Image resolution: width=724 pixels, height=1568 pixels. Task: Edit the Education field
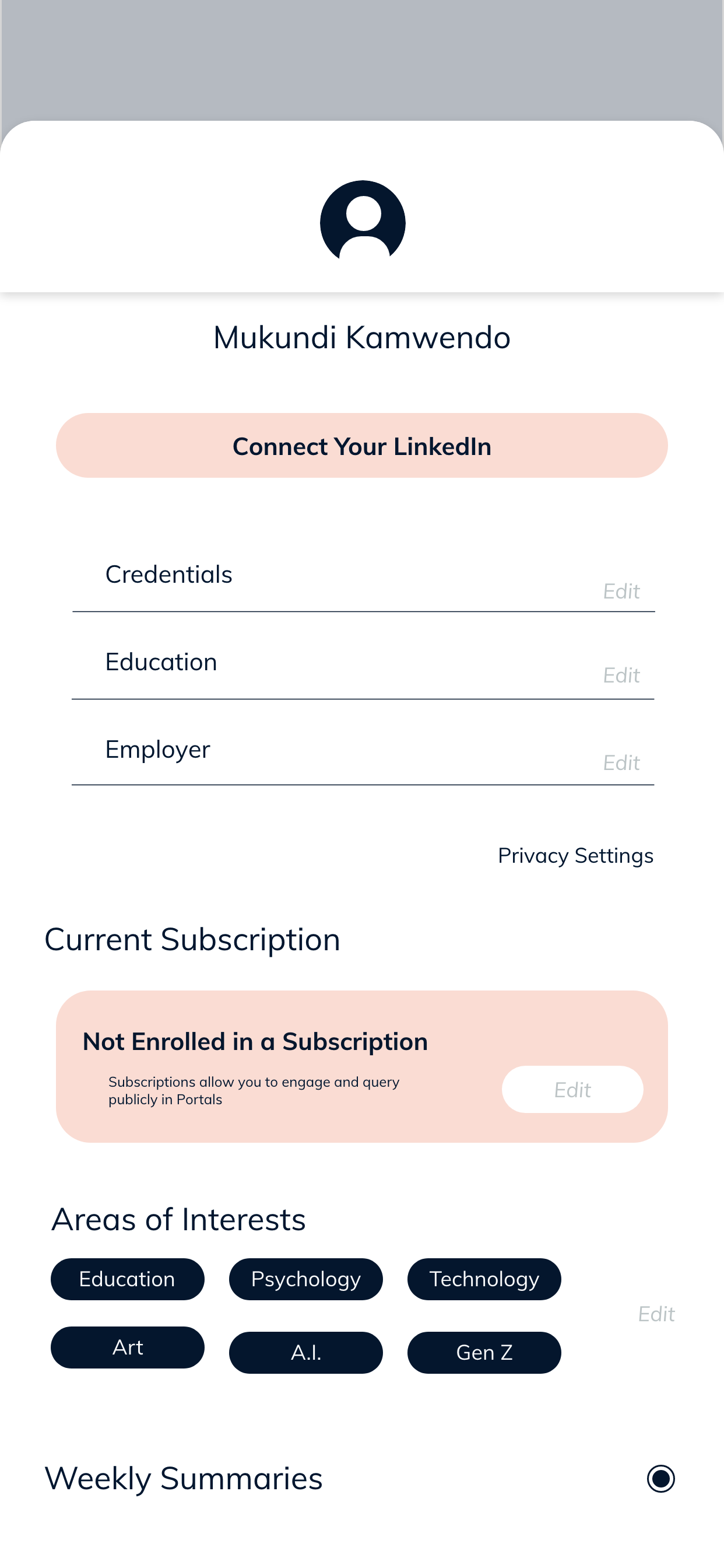pyautogui.click(x=621, y=675)
